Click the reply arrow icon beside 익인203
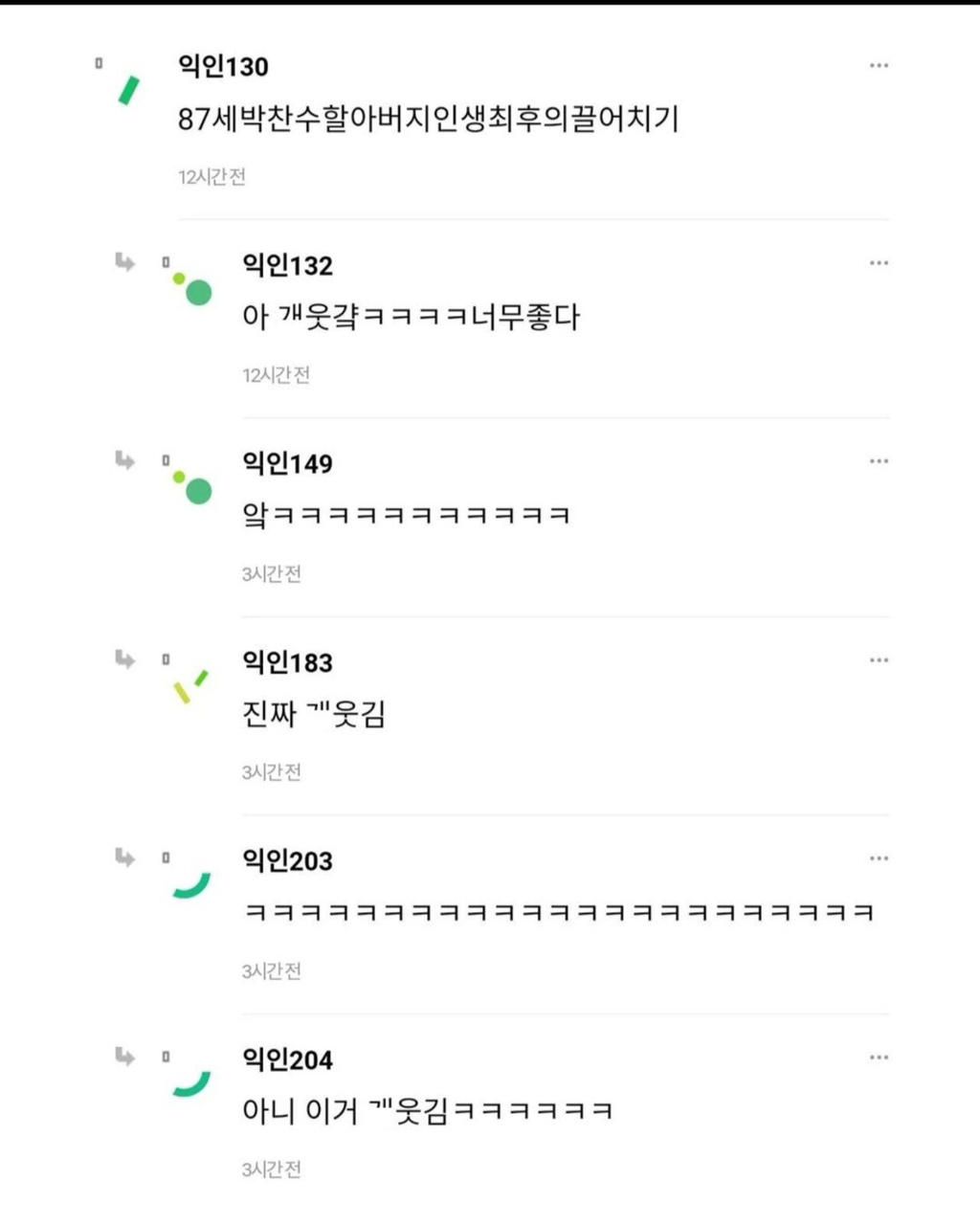This screenshot has width=980, height=1225. (x=125, y=859)
